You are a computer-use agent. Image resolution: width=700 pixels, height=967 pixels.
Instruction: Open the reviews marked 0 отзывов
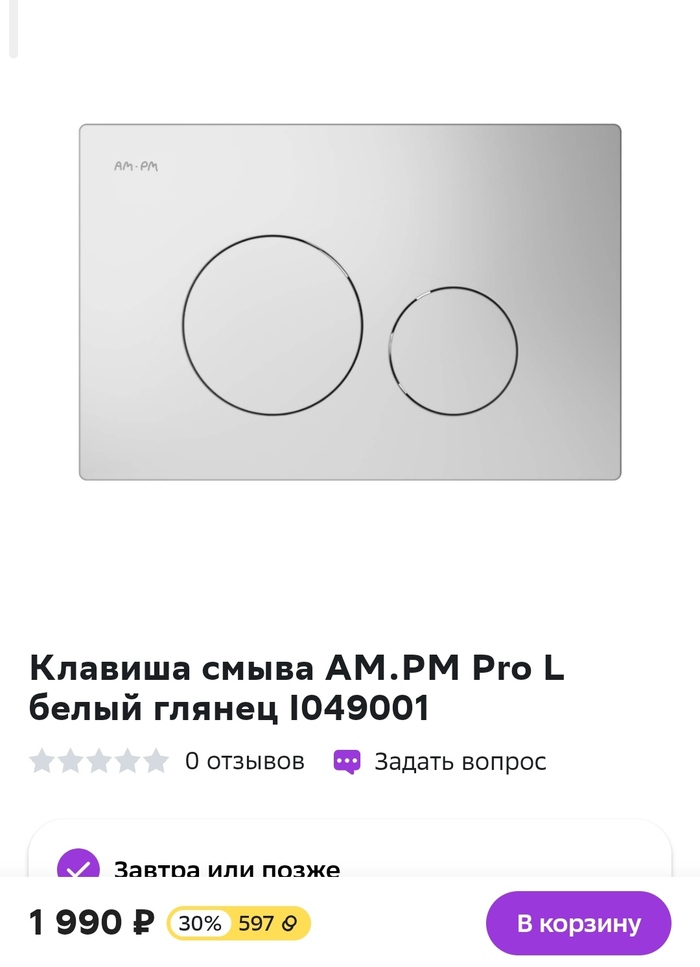point(244,761)
